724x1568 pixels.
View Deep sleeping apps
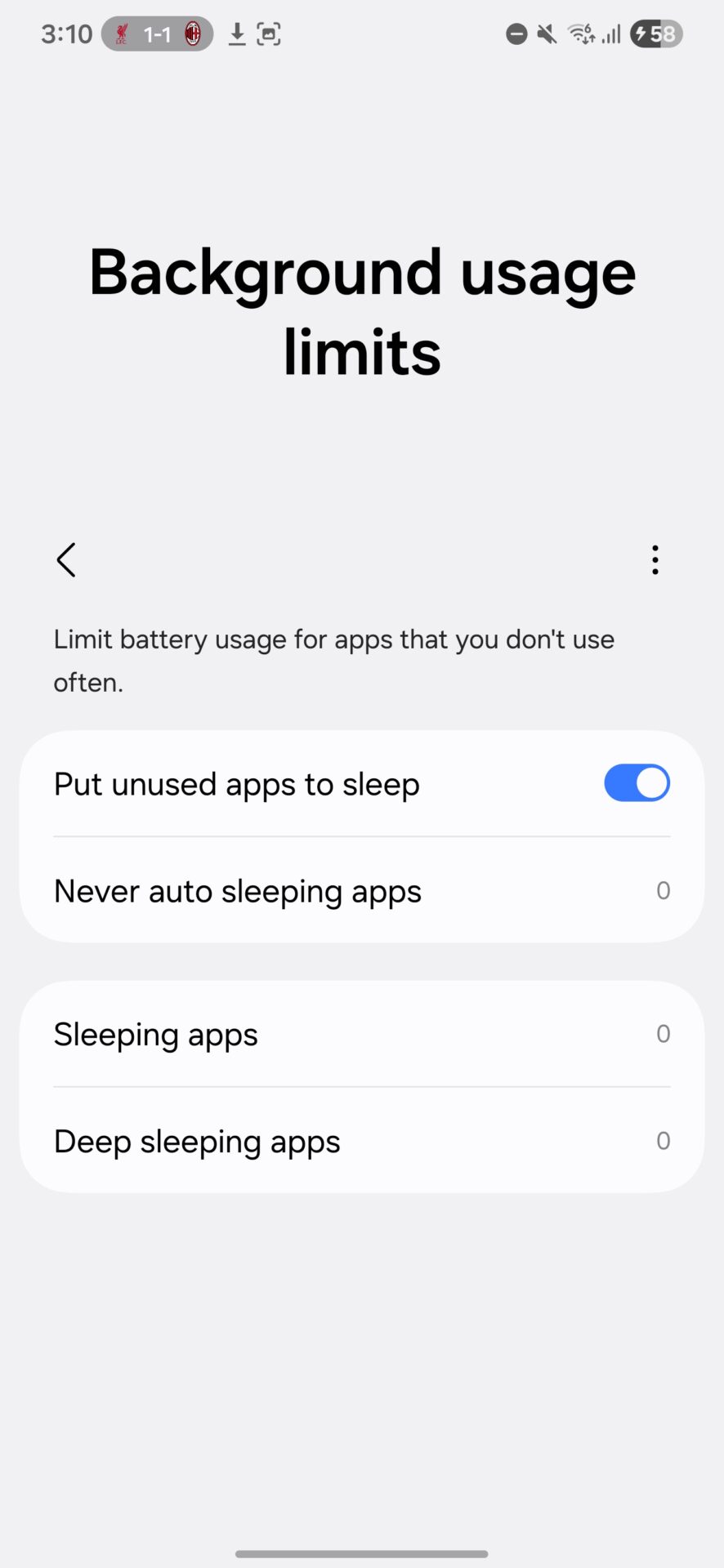pos(362,1140)
